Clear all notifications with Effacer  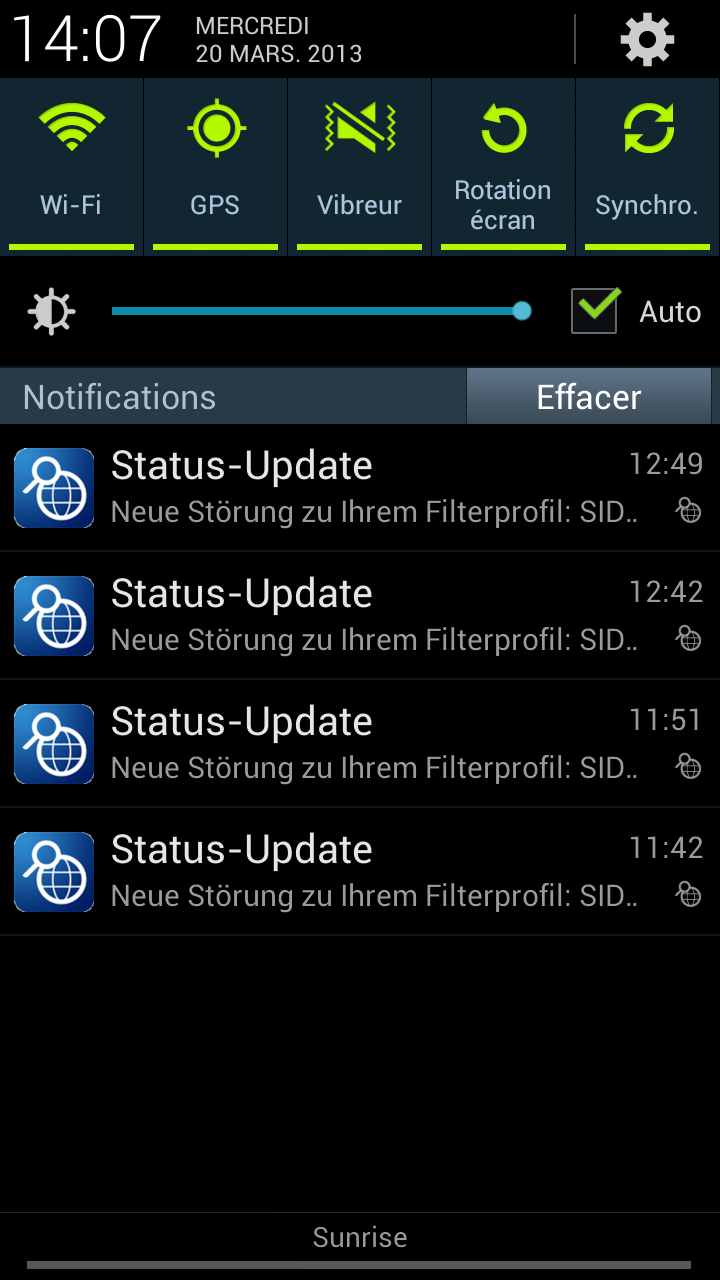click(588, 397)
